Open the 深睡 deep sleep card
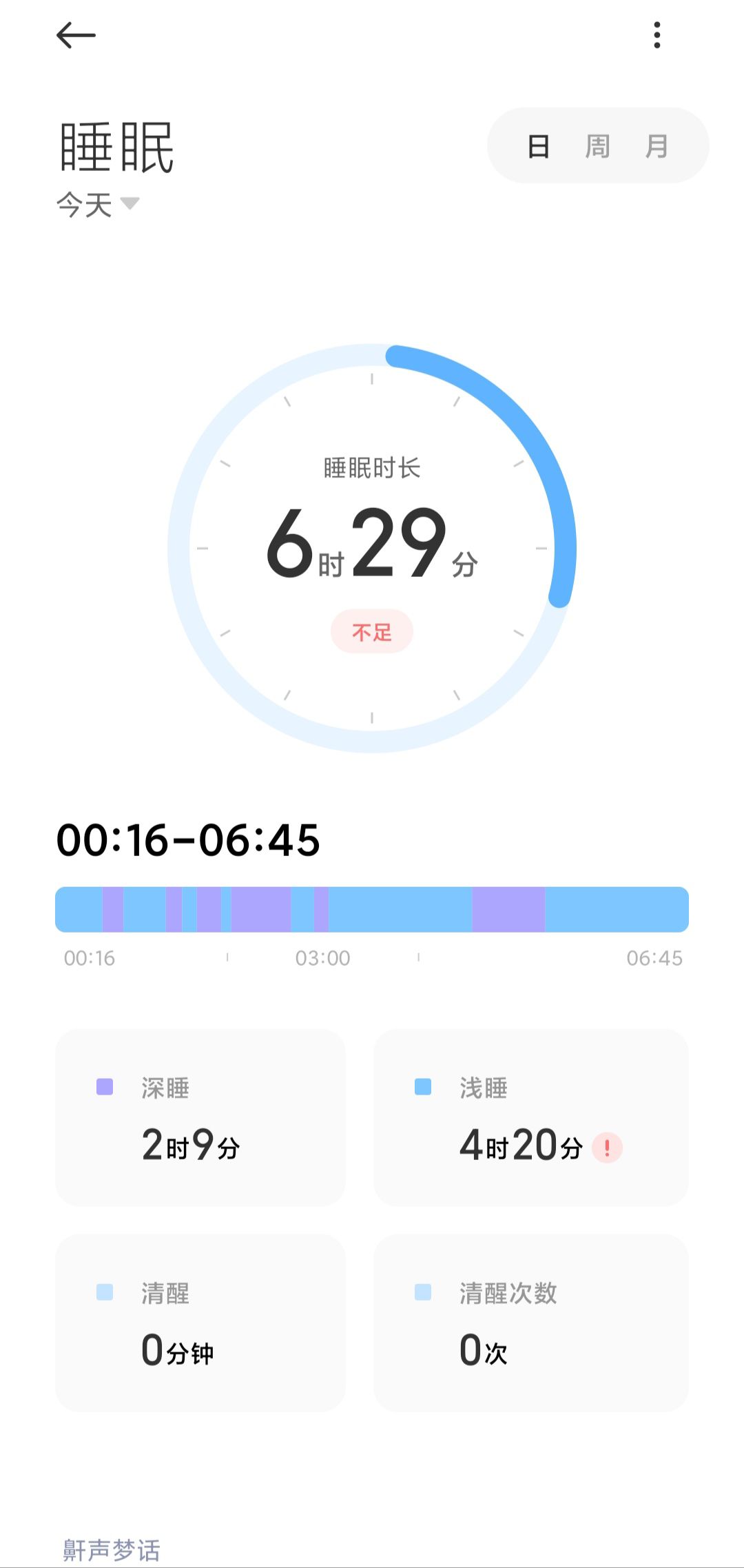The image size is (744, 1568). pyautogui.click(x=200, y=1117)
